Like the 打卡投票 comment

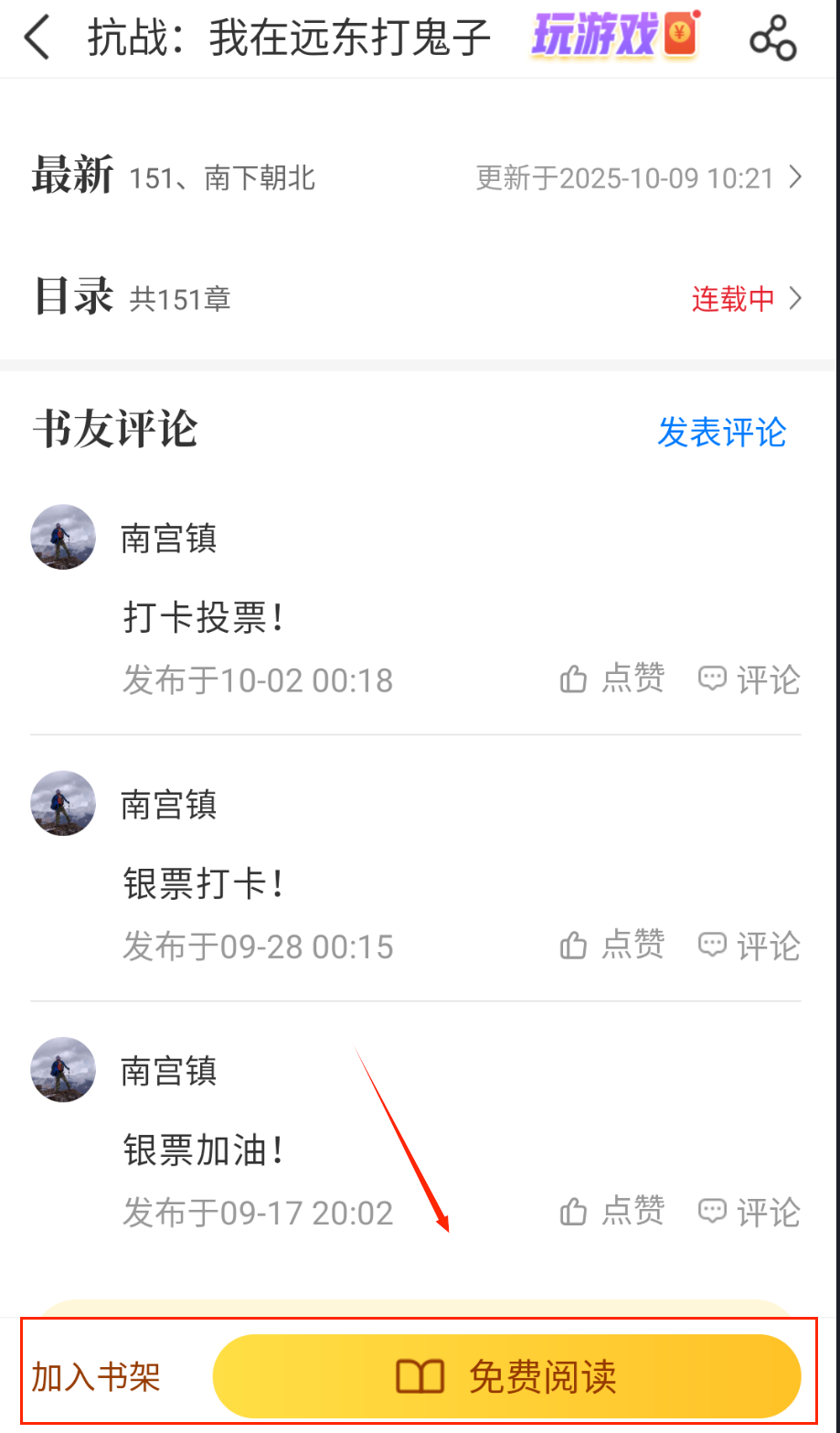click(611, 679)
